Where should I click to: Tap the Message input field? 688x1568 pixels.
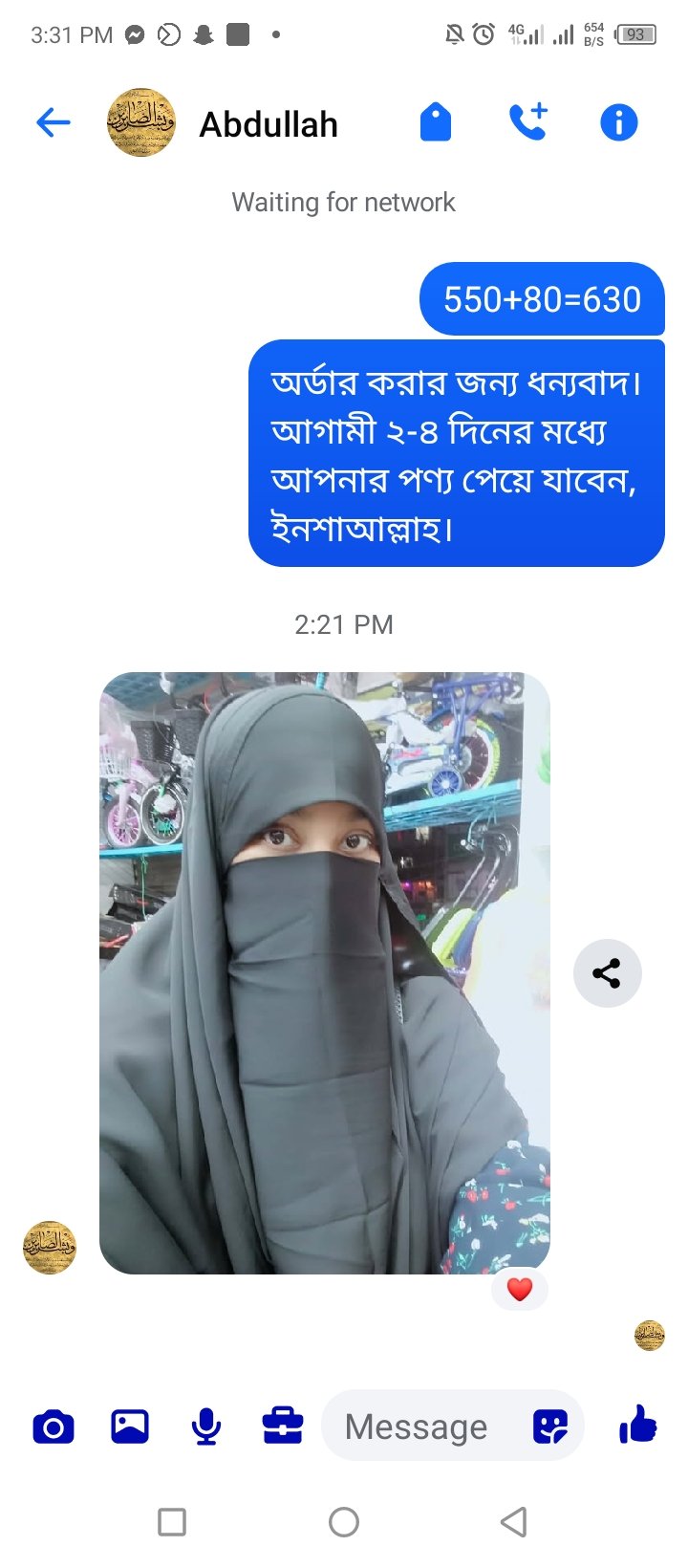pos(420,1426)
